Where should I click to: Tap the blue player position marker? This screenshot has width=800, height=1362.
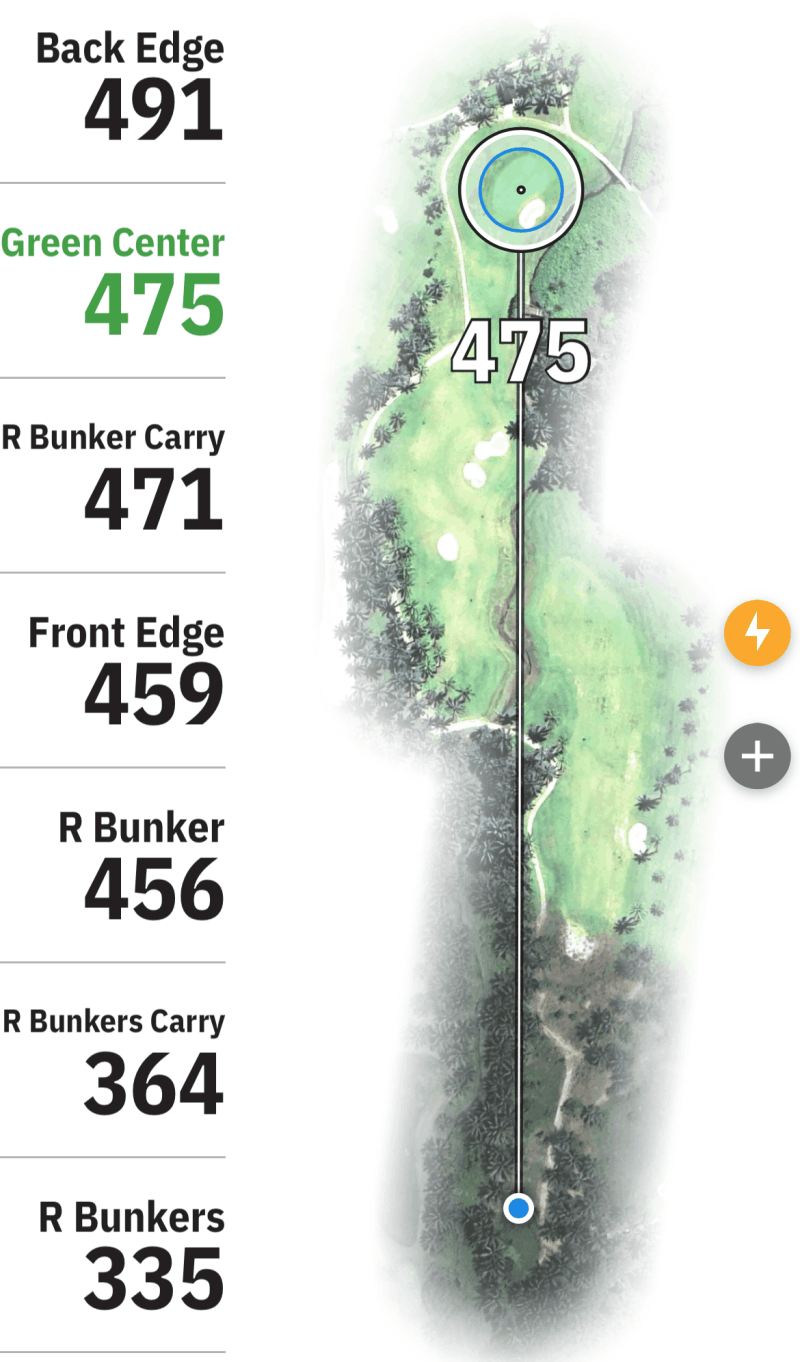[518, 1208]
